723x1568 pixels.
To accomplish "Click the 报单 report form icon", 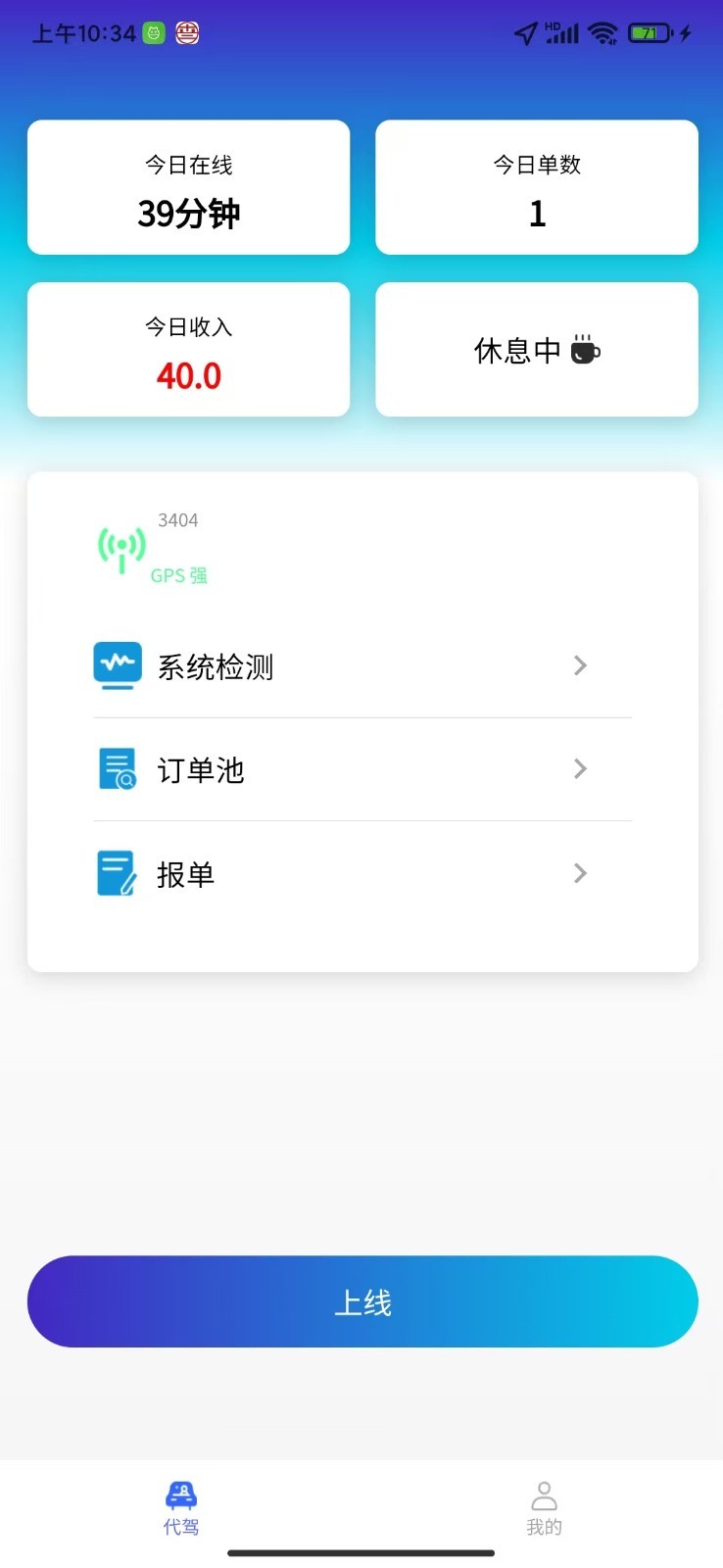I will click(117, 873).
